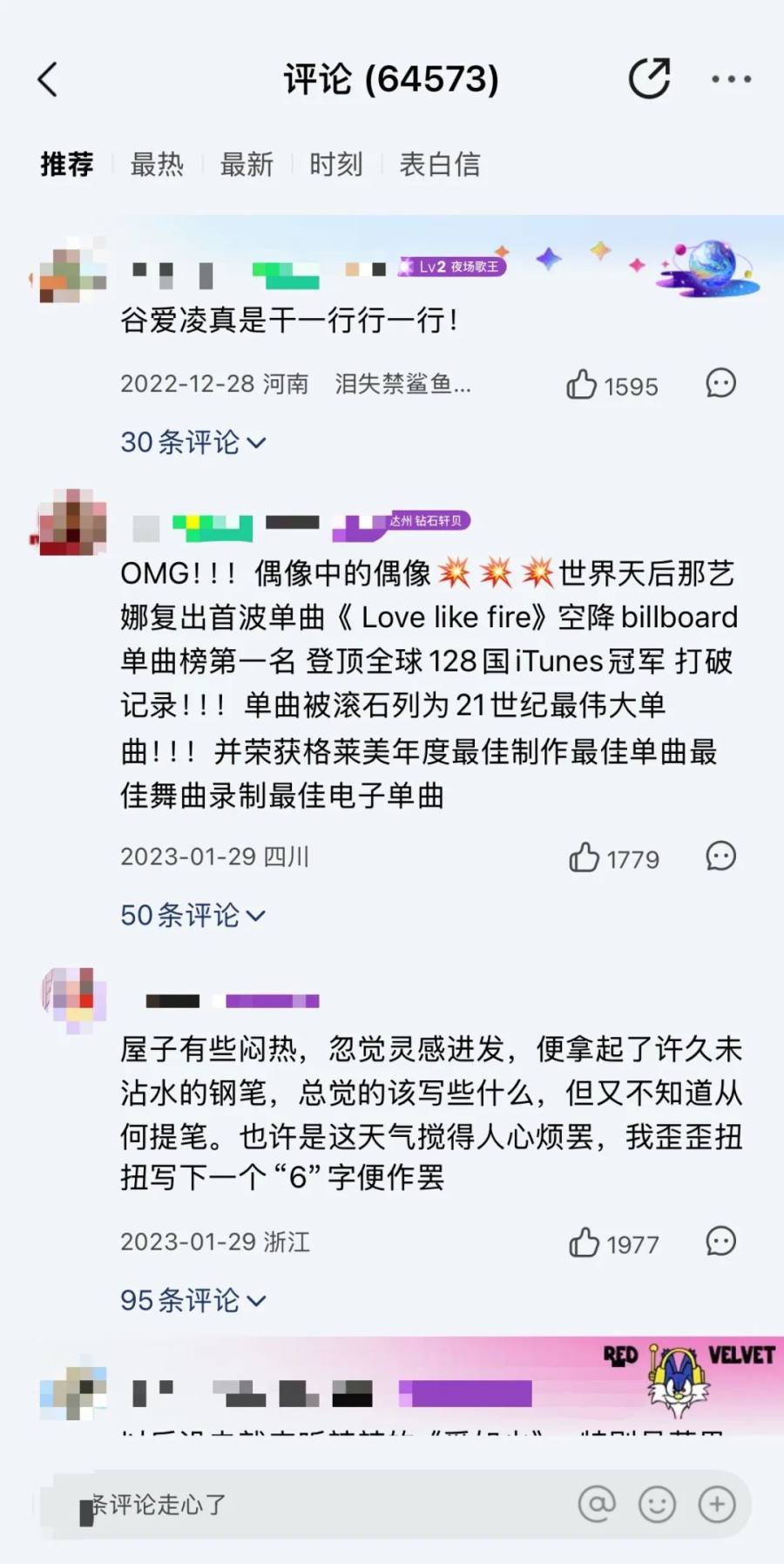Like the comment with 1977 likes
The height and width of the screenshot is (1564, 784).
tap(585, 1243)
